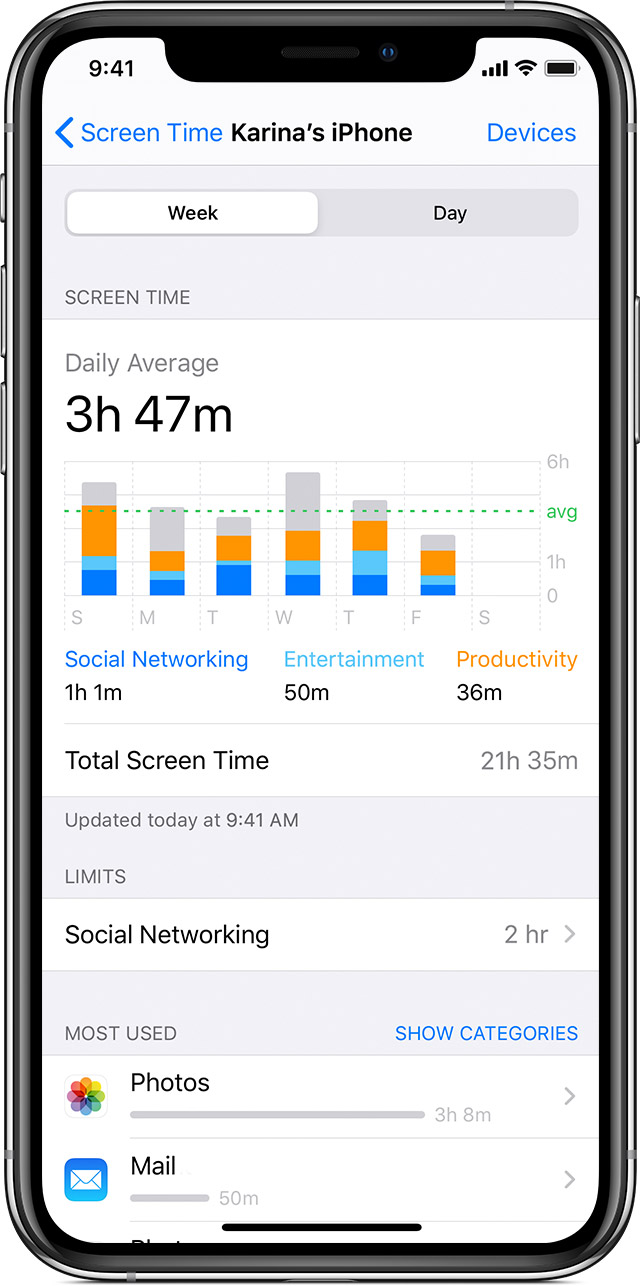Switch to the Day view
The image size is (640, 1286).
point(449,213)
